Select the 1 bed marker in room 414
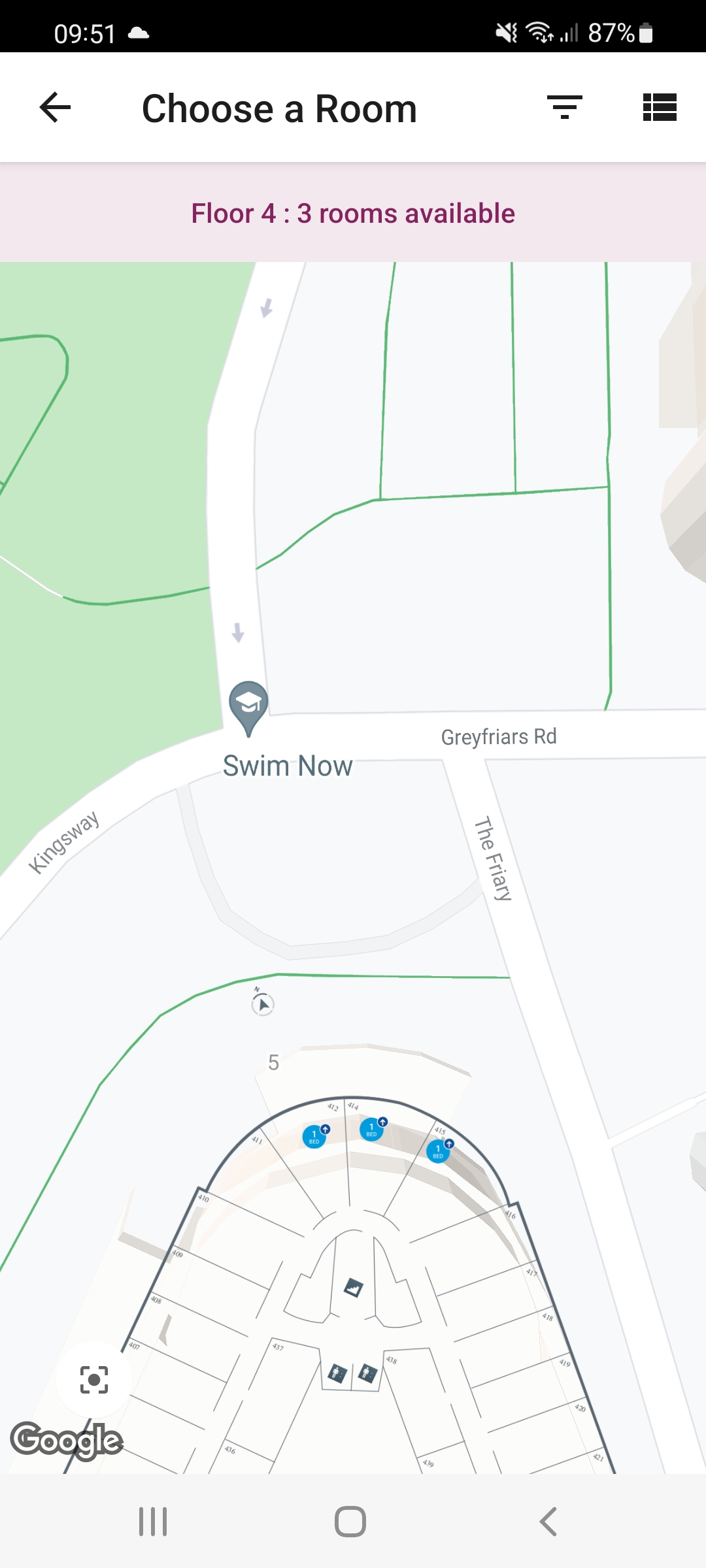The image size is (706, 1568). point(372,1129)
